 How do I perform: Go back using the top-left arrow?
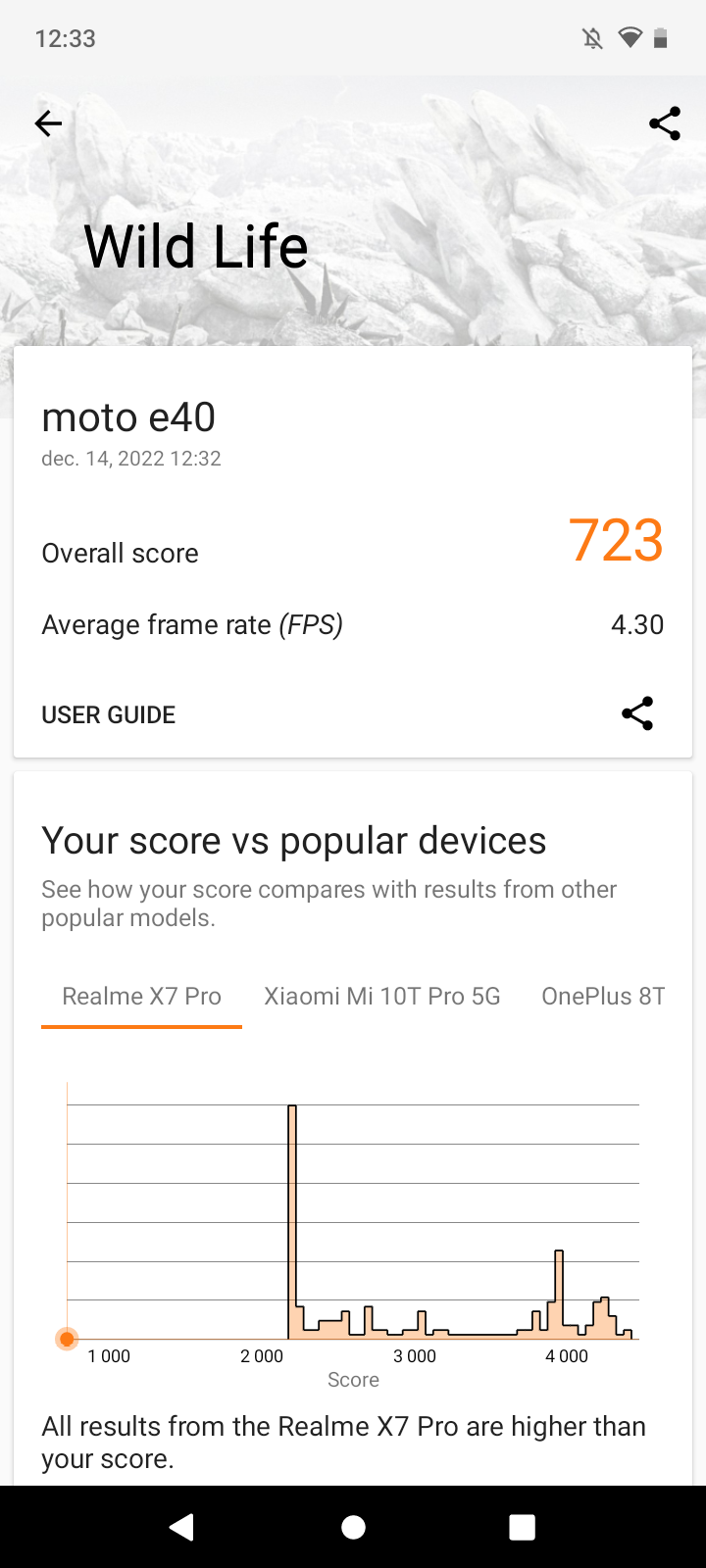point(48,123)
